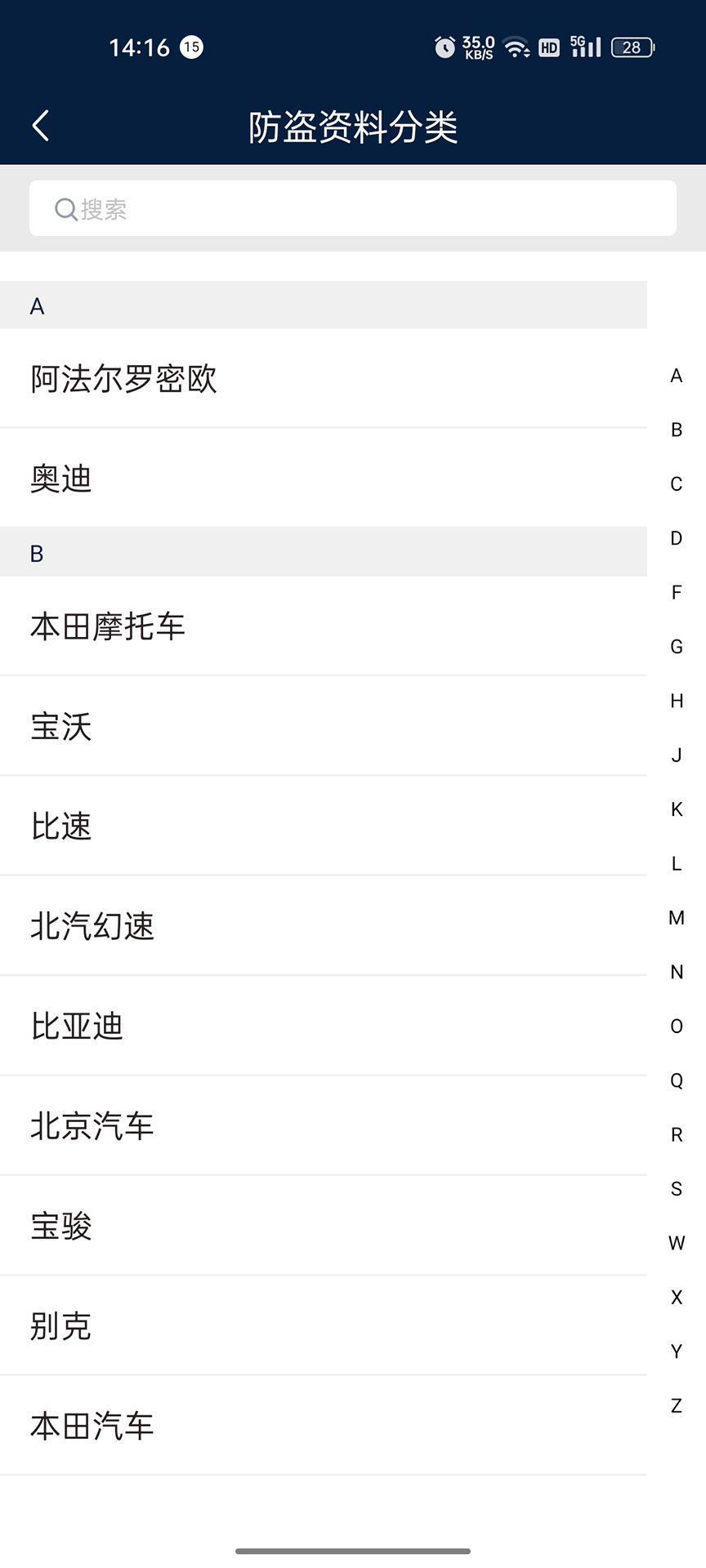706x1568 pixels.
Task: Open the 阿法尔罗密欧 brand
Action: tap(324, 379)
